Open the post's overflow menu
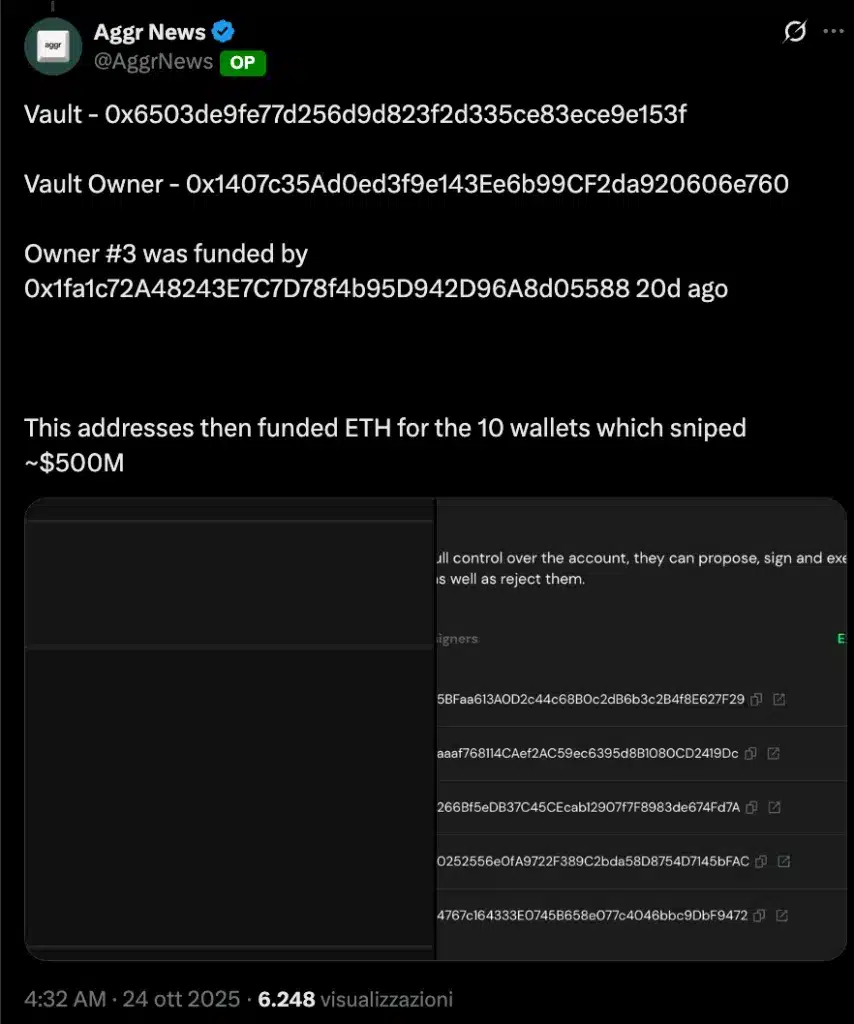This screenshot has height=1024, width=854. tap(833, 32)
